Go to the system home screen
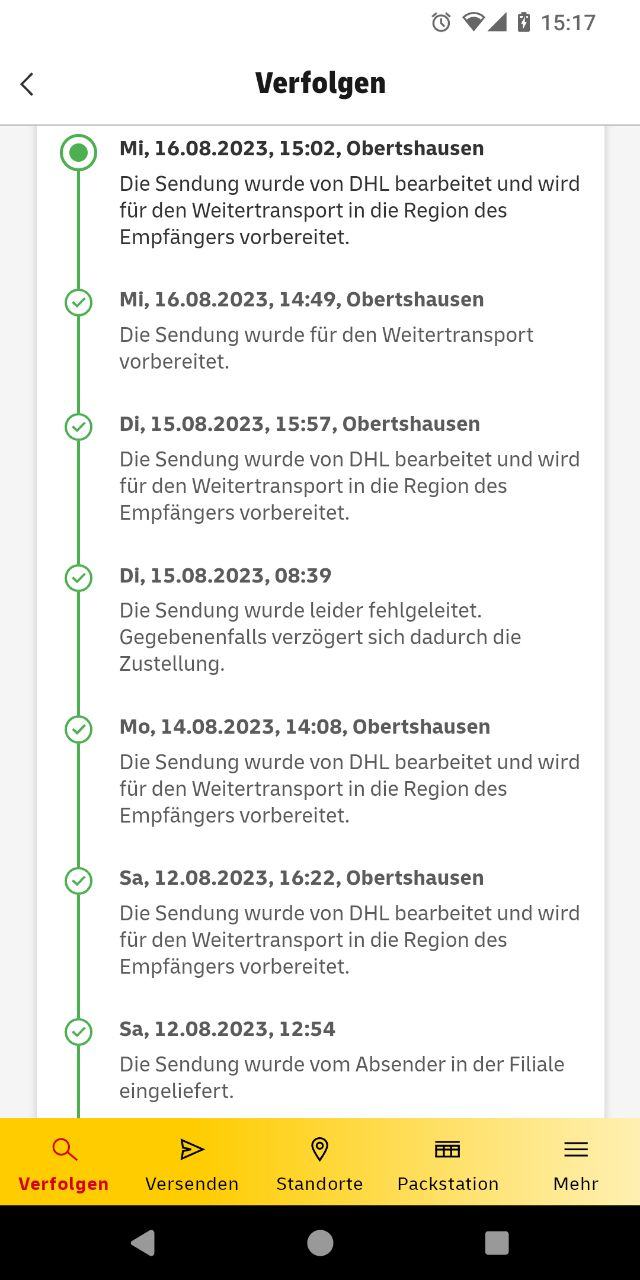Image resolution: width=640 pixels, height=1280 pixels. pos(320,1243)
